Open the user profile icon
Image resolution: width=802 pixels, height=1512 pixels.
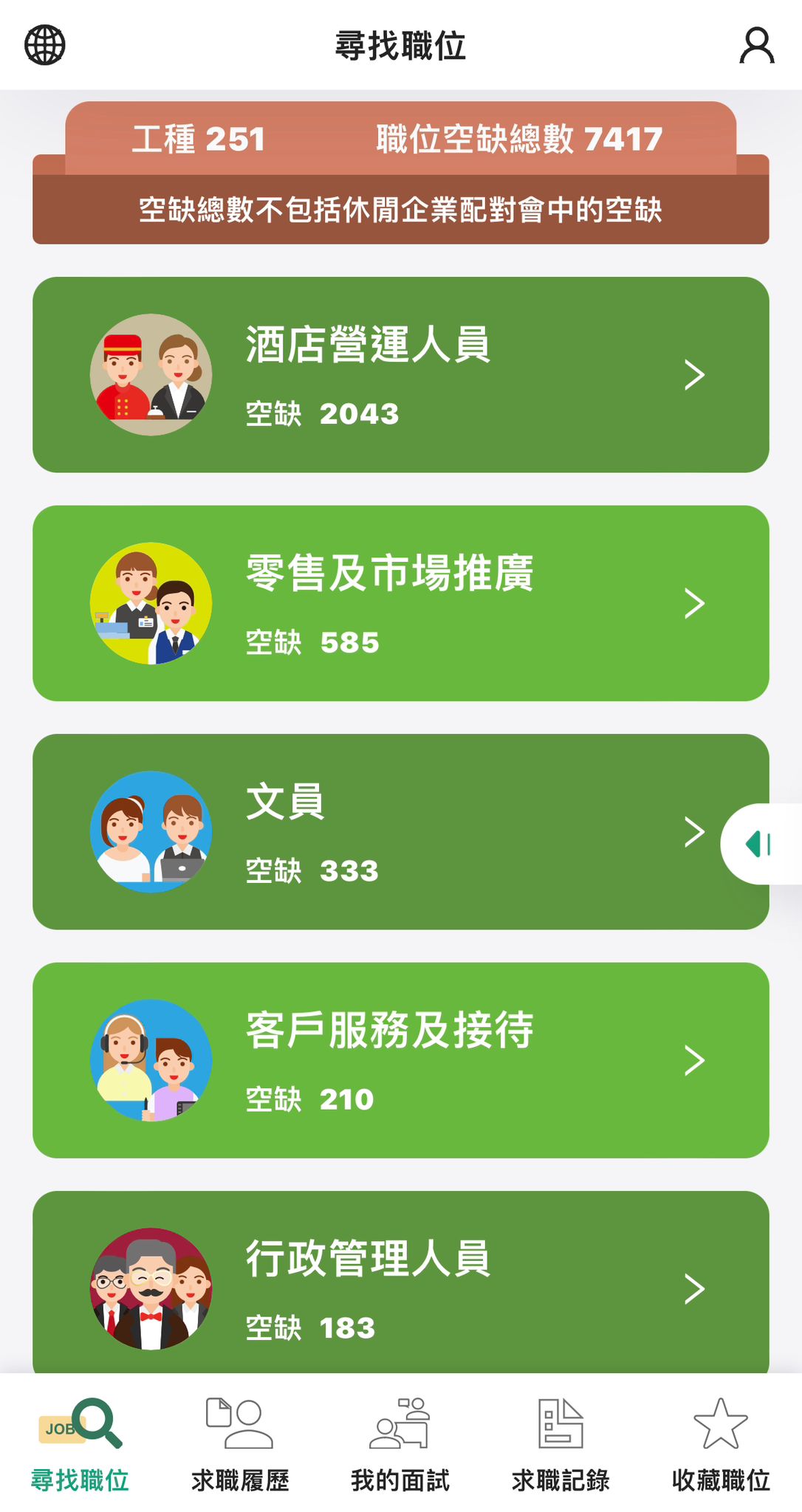coord(756,46)
